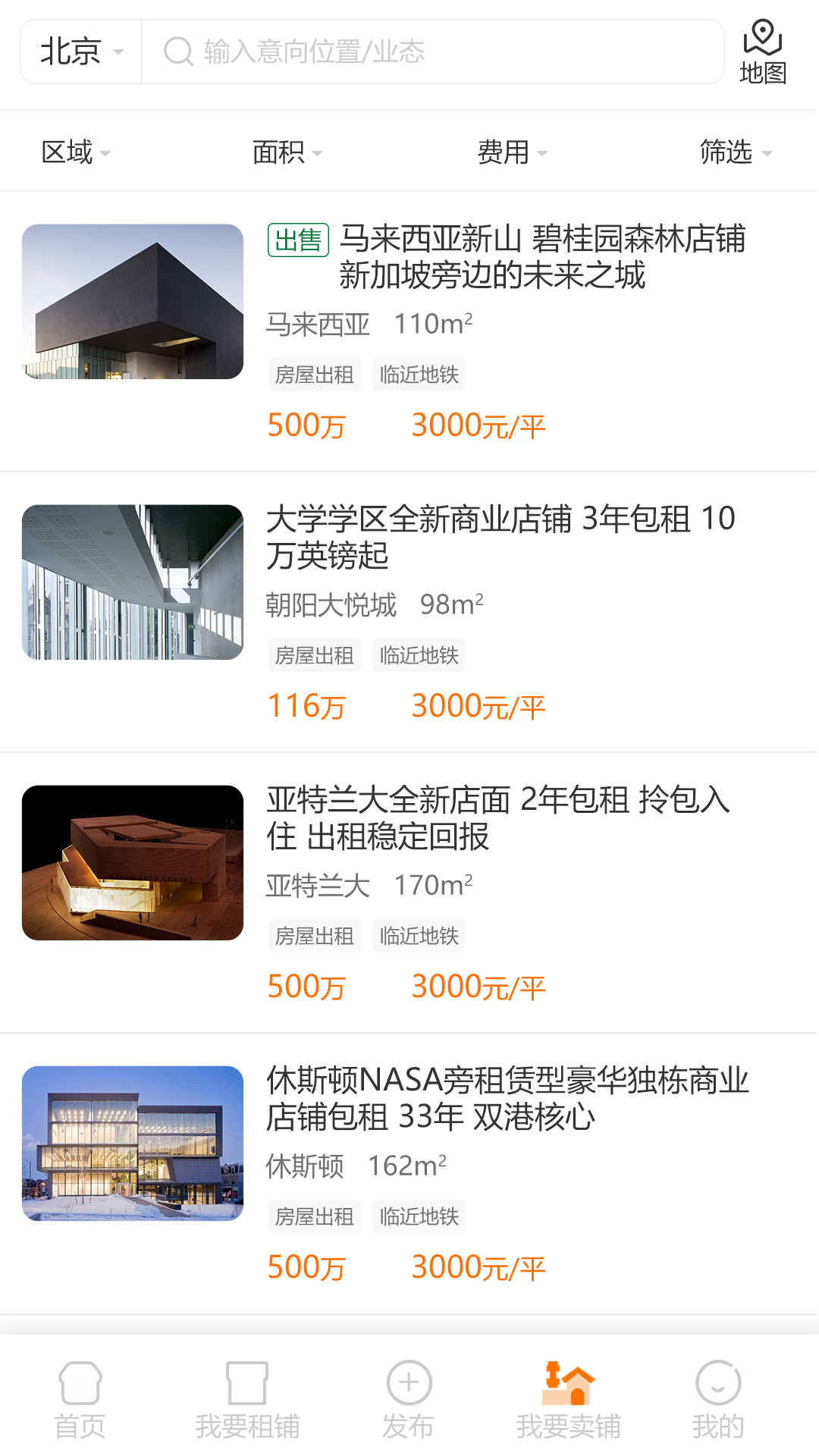Toggle the 房屋出租 tag on the Malaysia listing
This screenshot has width=819, height=1456.
(x=315, y=374)
